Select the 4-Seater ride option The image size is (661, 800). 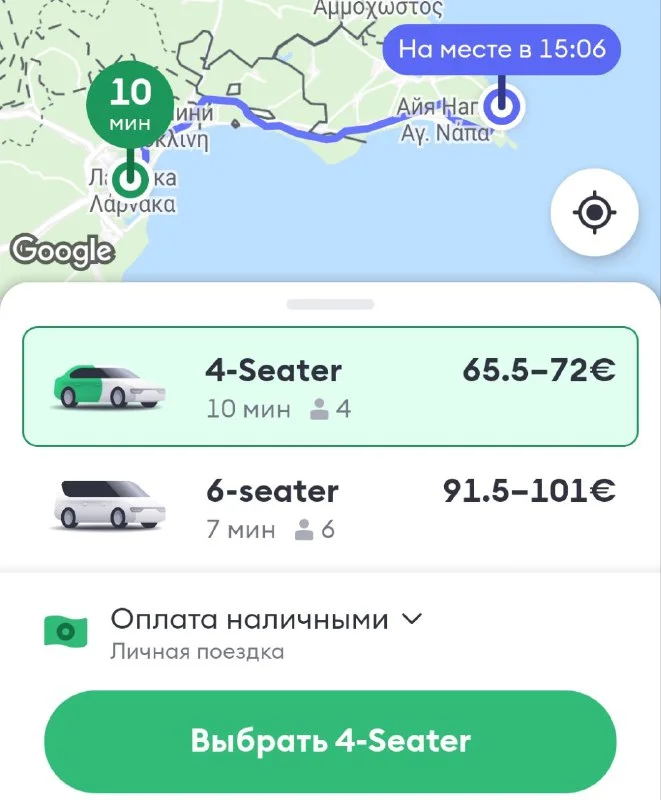(330, 386)
